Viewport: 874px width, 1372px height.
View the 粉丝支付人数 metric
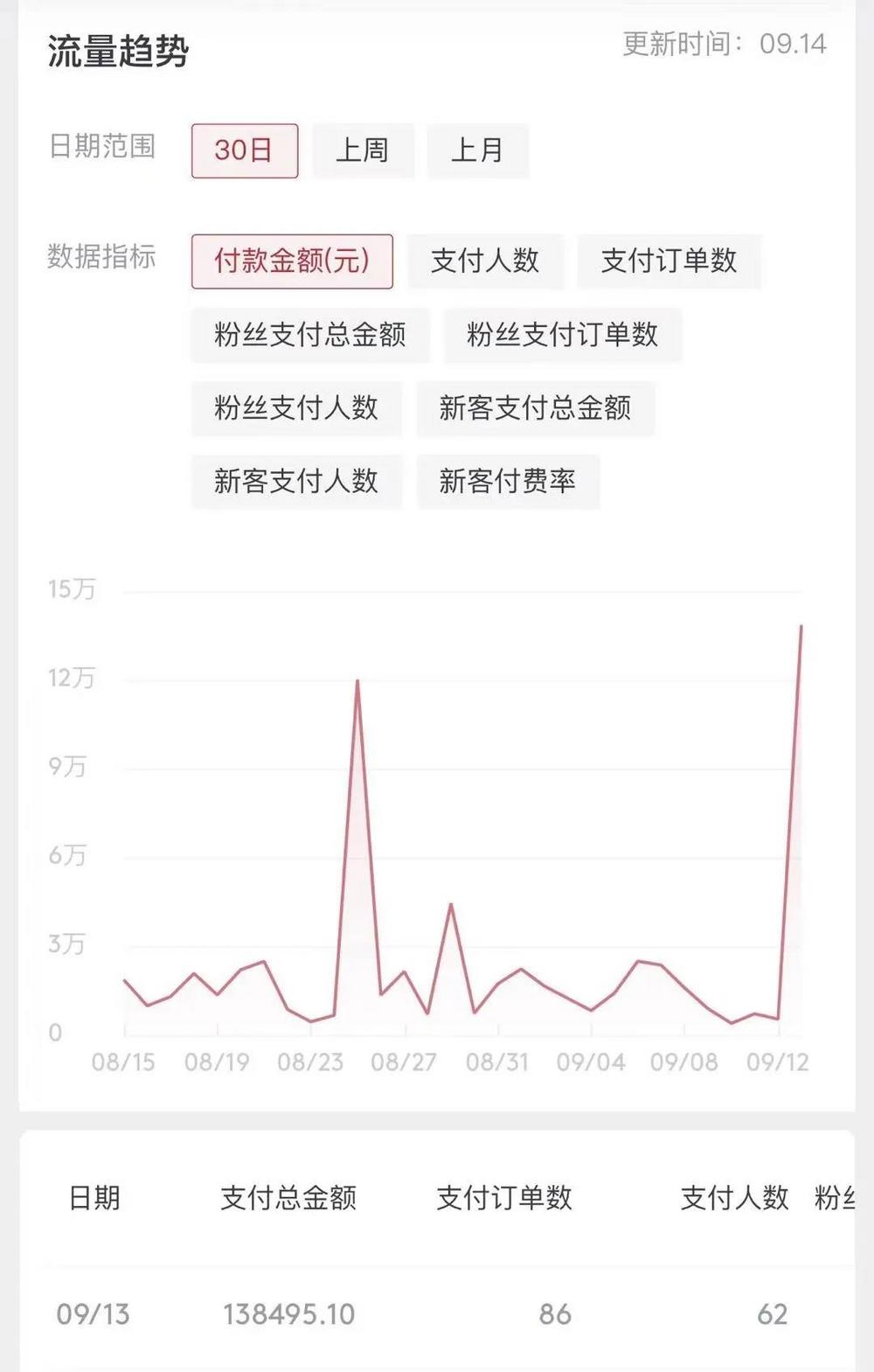[296, 407]
